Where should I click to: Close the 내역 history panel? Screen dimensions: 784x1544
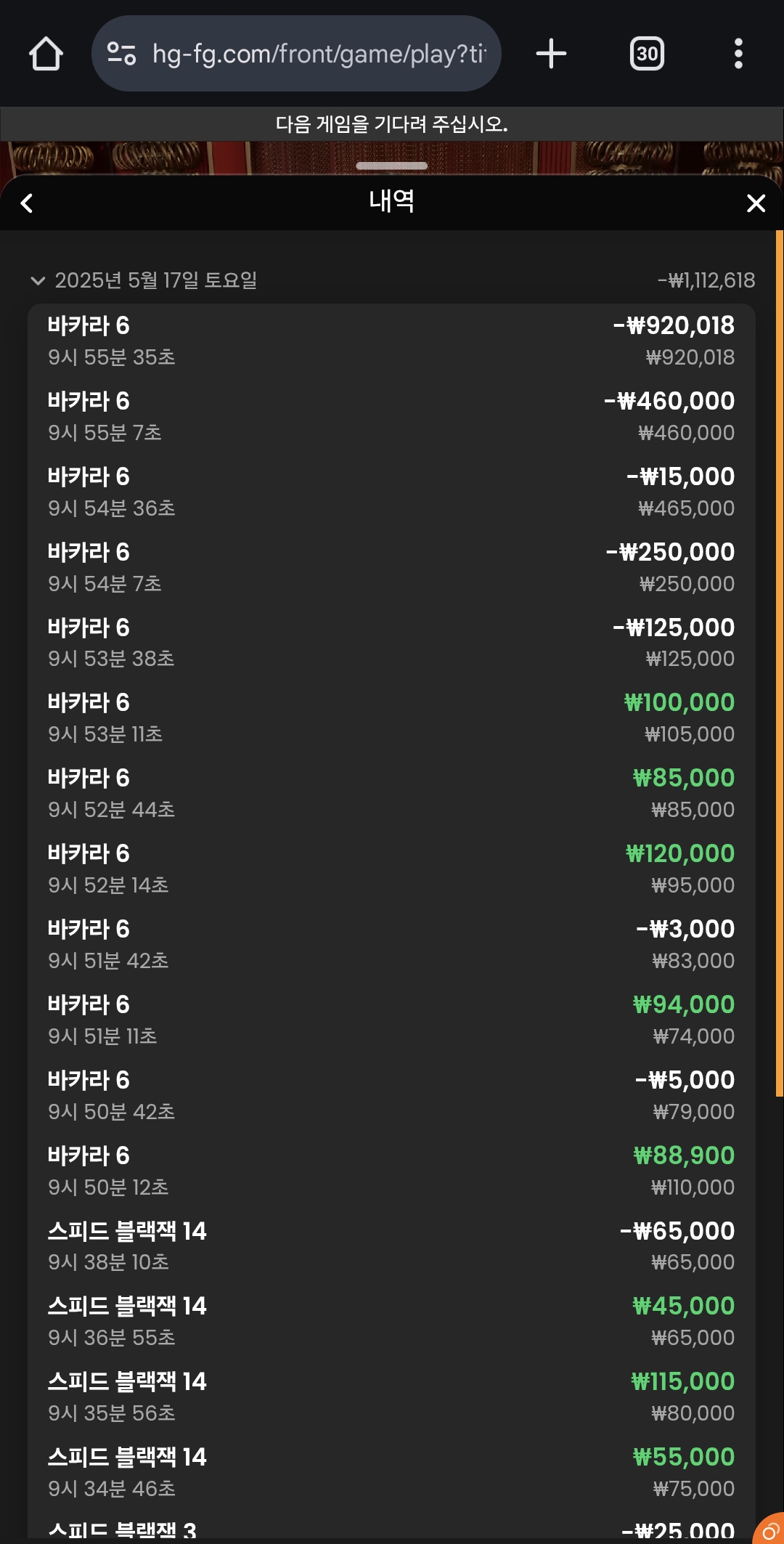tap(756, 203)
